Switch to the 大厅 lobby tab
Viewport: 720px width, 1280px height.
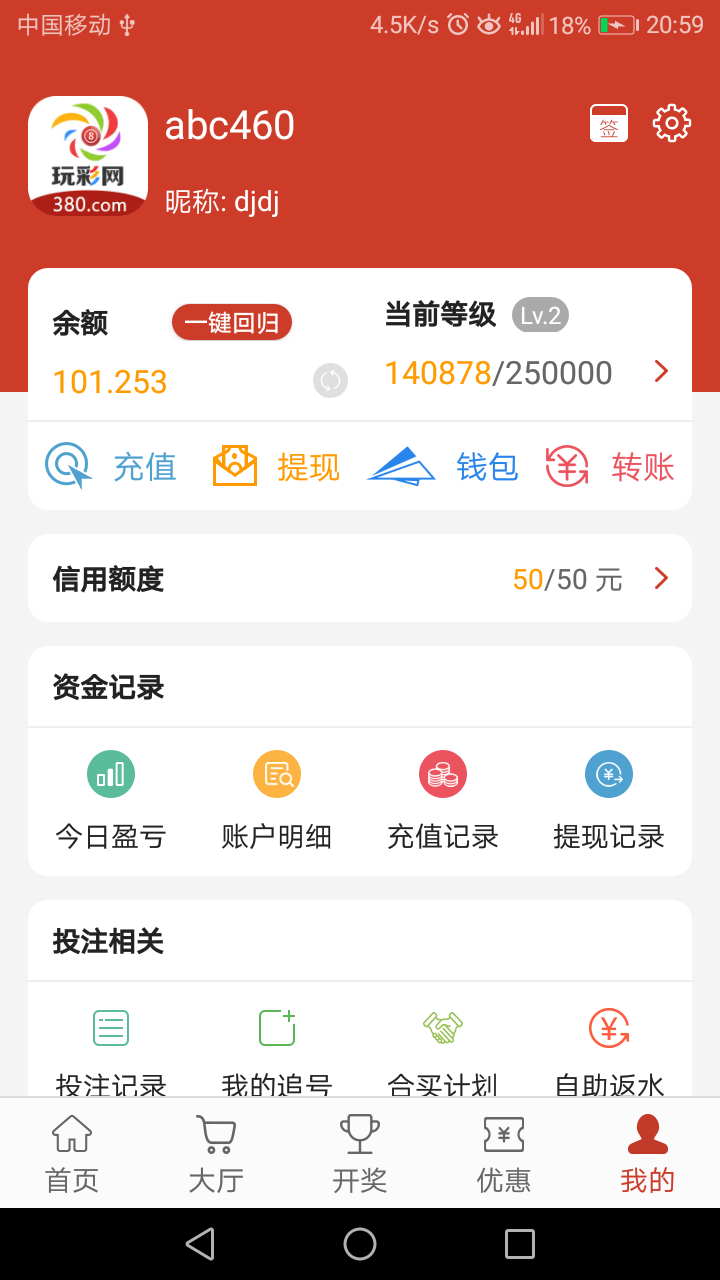coord(216,1154)
